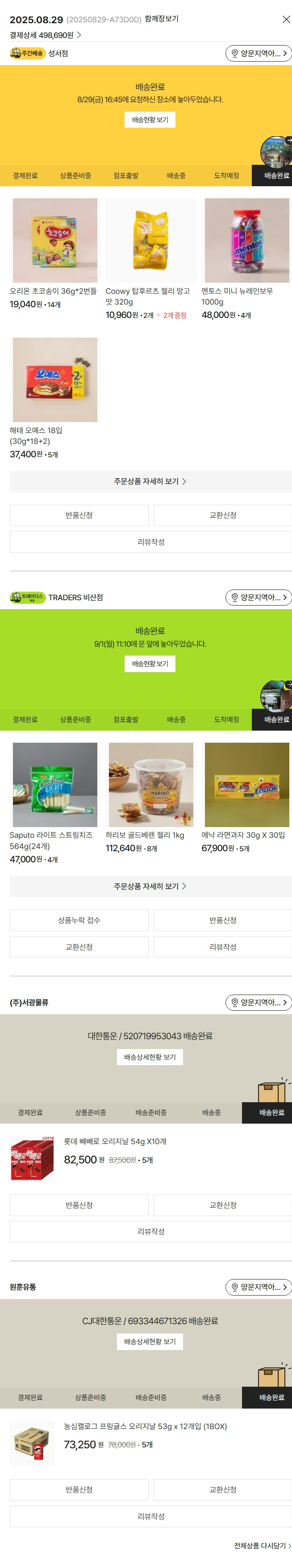Tap 배송현황 보기 for TRADERS 비산점
Screen dimensions: 292x1568
click(x=150, y=664)
